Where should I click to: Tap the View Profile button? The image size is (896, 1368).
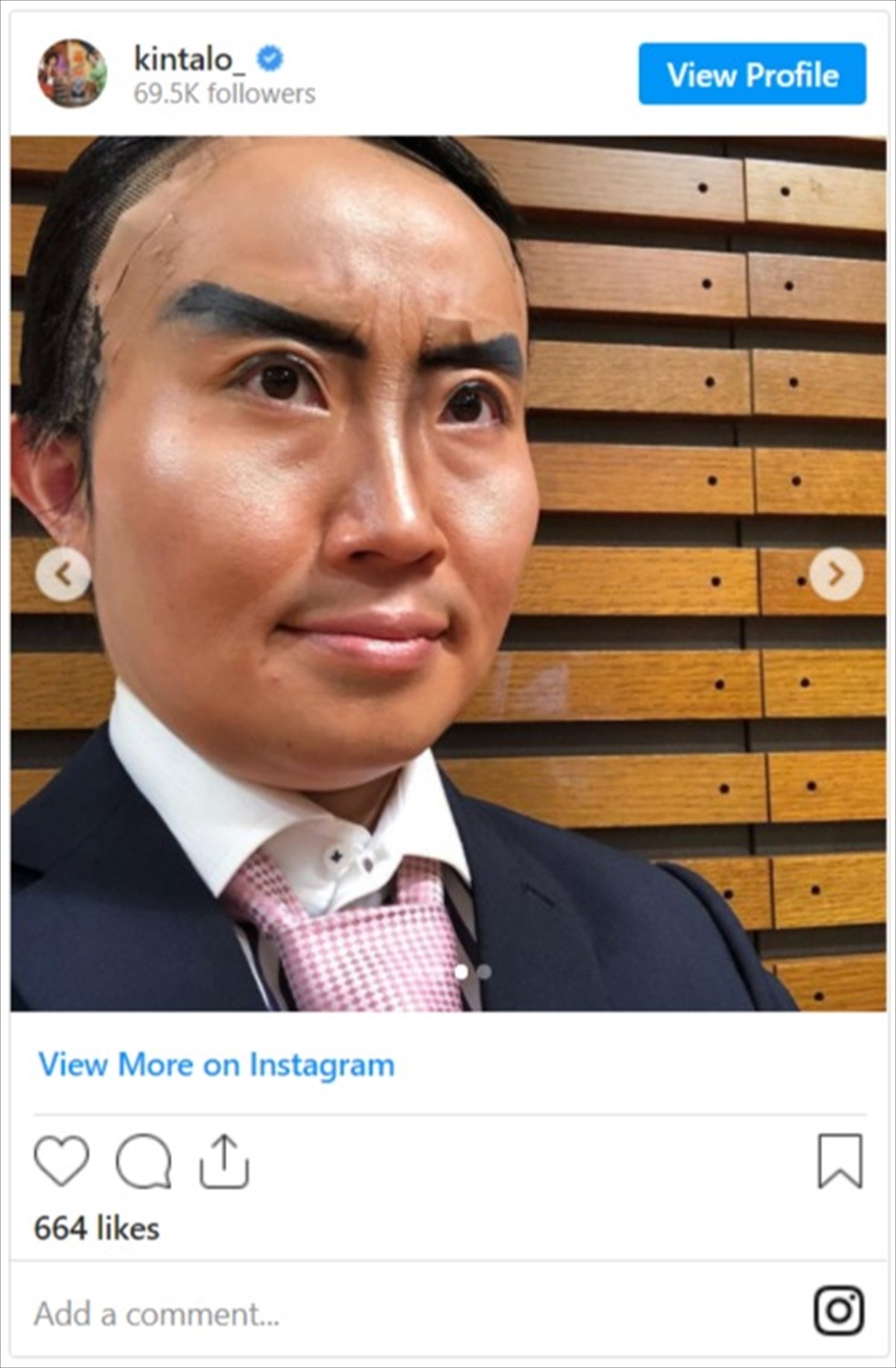tap(752, 74)
